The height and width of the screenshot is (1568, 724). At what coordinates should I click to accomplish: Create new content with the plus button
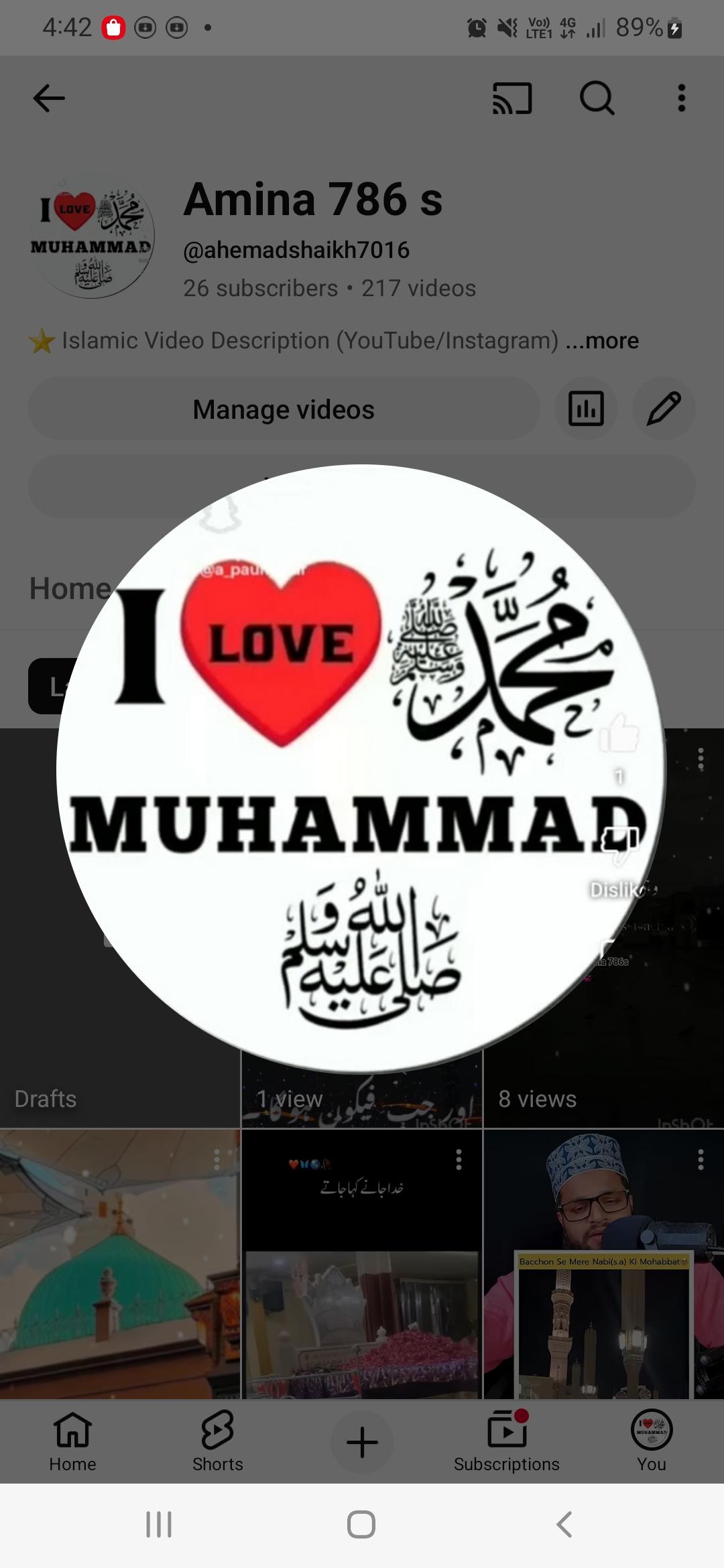pos(362,1442)
